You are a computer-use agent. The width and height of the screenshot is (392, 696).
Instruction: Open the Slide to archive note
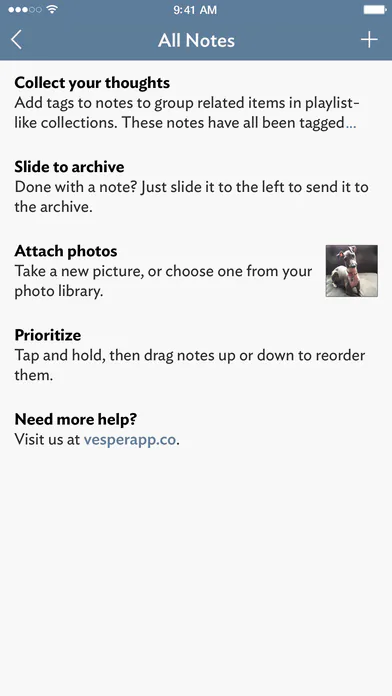coord(196,187)
